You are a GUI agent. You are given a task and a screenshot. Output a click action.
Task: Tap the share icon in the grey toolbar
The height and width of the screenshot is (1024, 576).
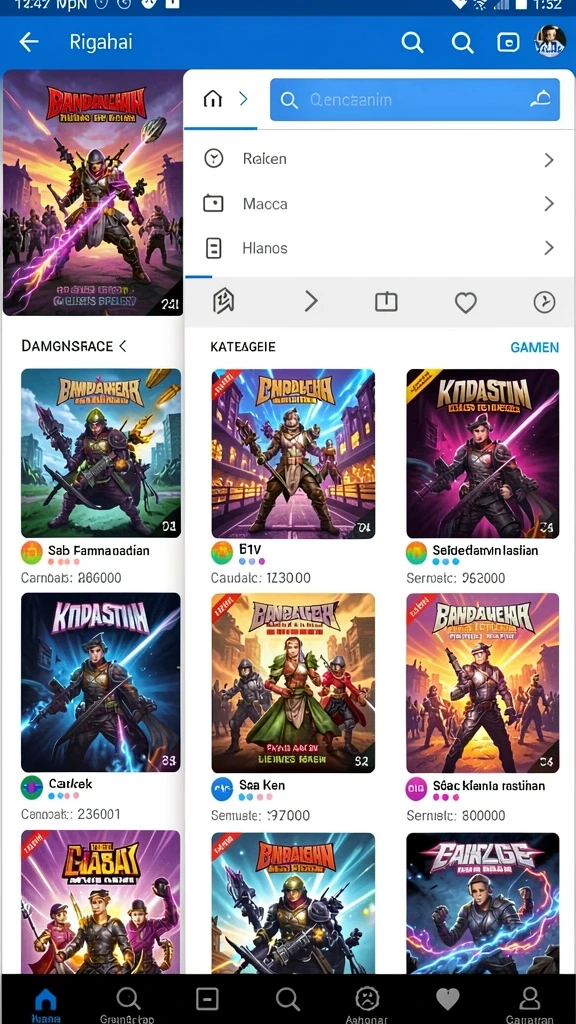(386, 302)
